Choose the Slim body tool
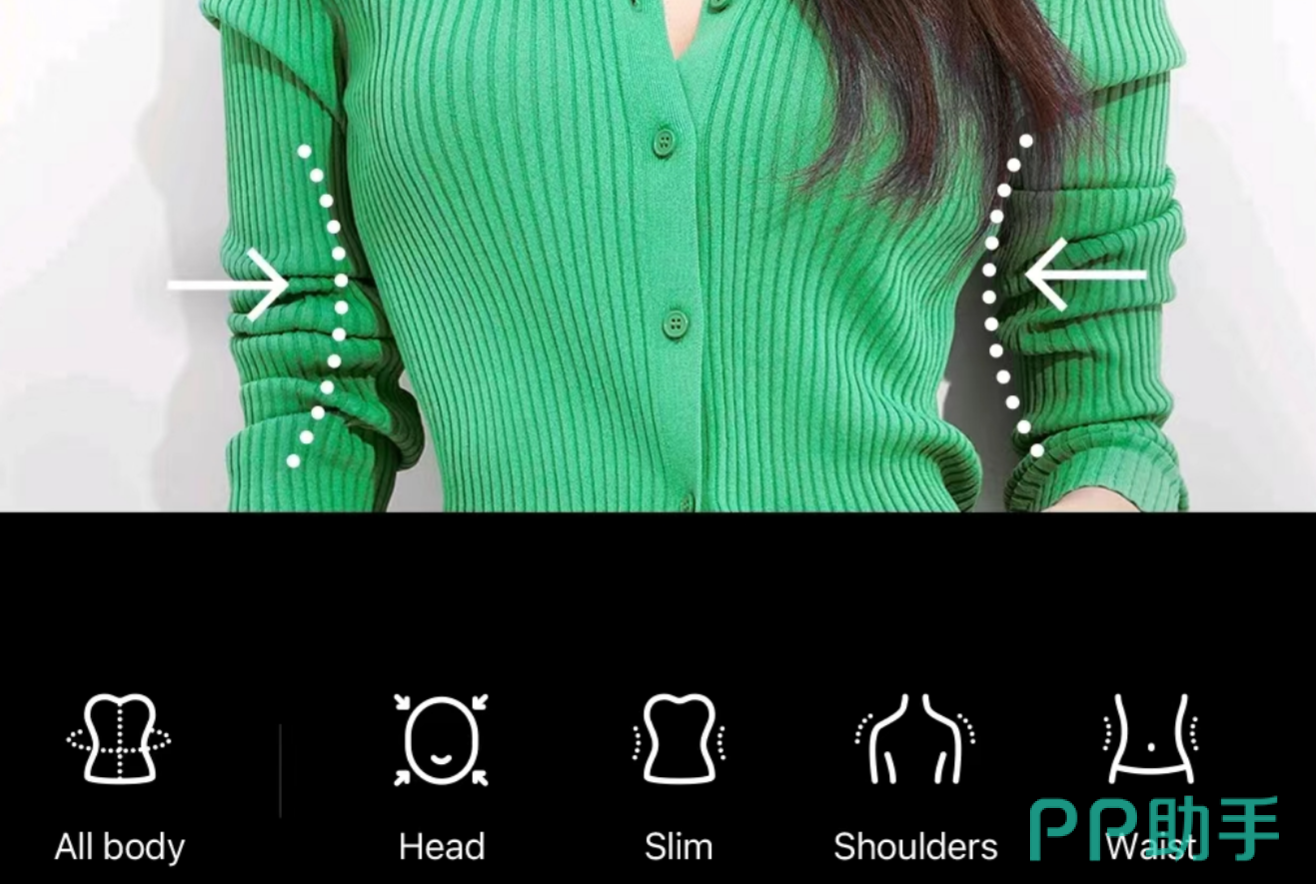Image resolution: width=1316 pixels, height=884 pixels. [x=678, y=775]
